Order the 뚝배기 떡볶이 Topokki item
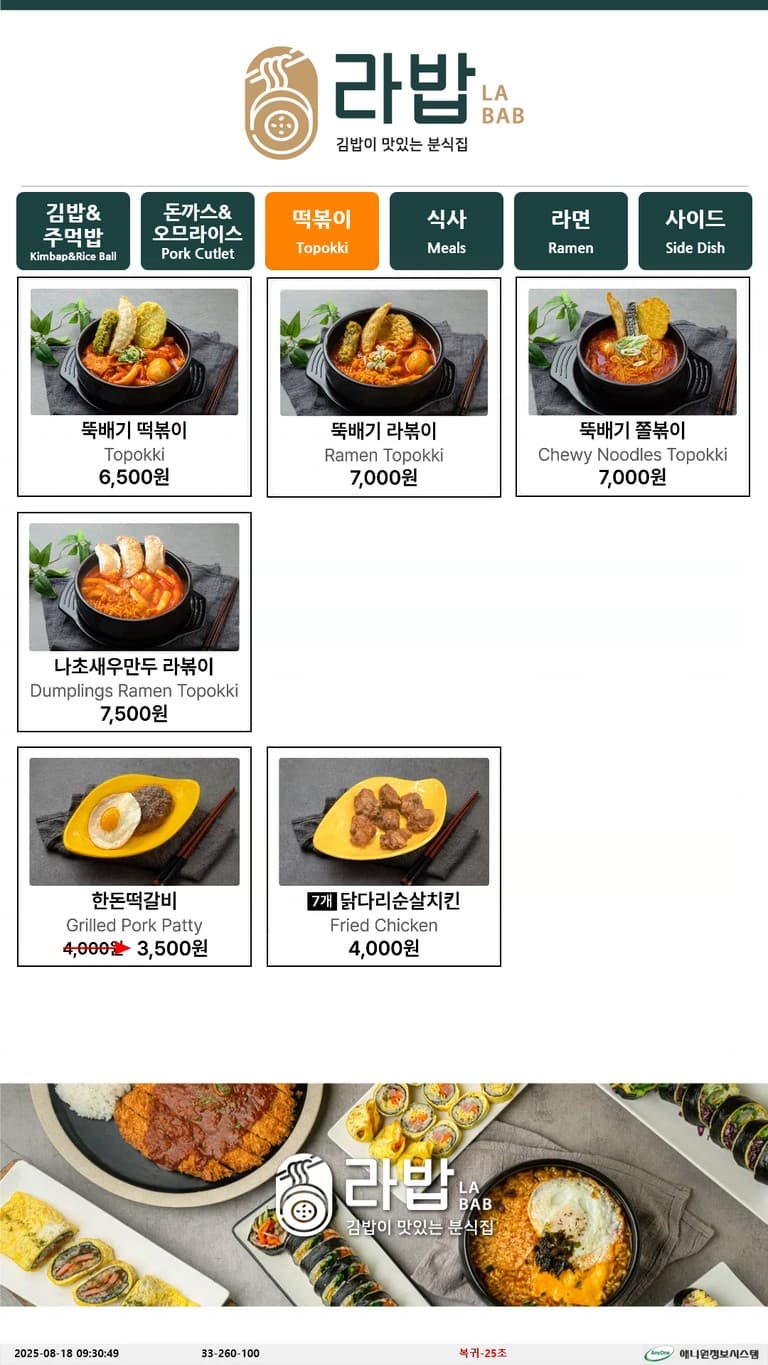This screenshot has width=768, height=1365. click(x=133, y=388)
